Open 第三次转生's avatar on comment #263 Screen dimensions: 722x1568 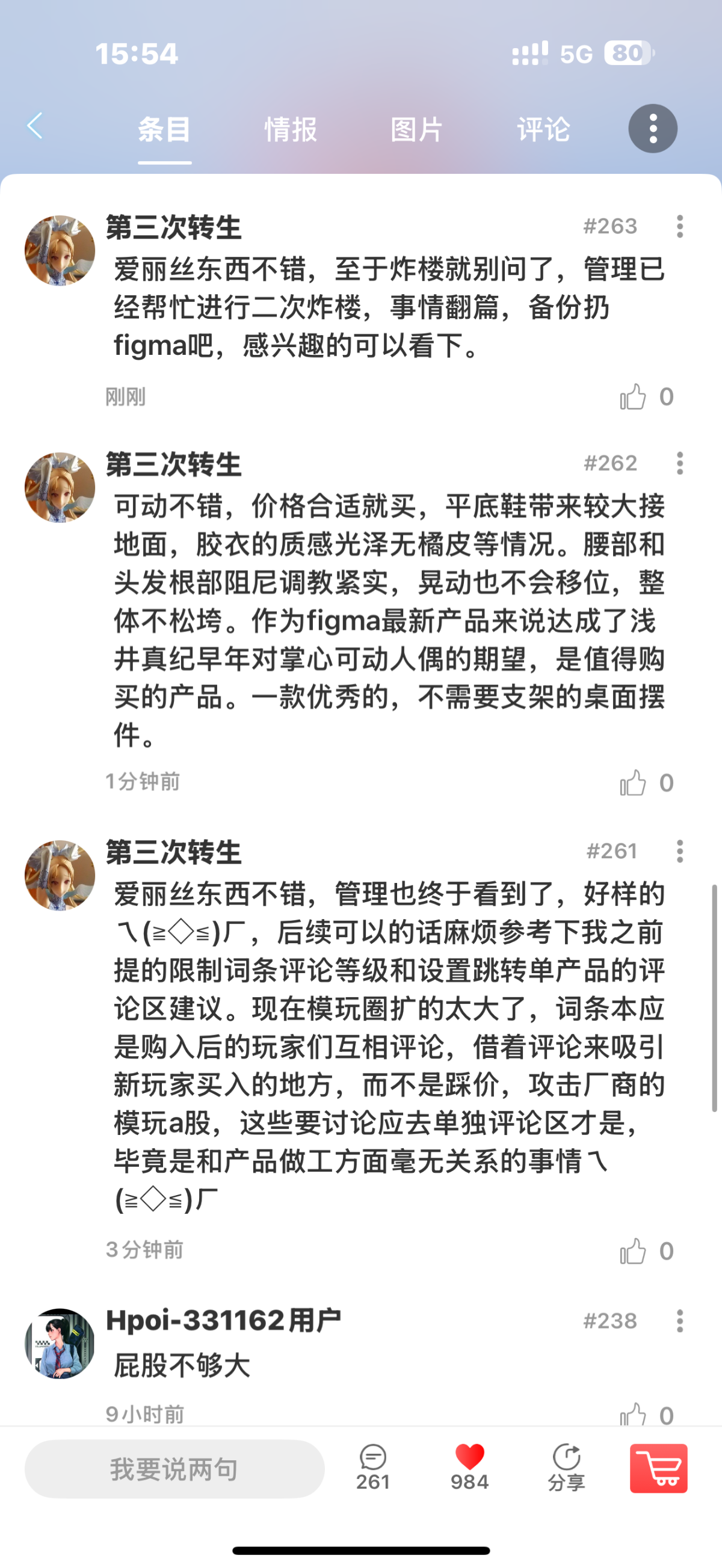[x=60, y=250]
